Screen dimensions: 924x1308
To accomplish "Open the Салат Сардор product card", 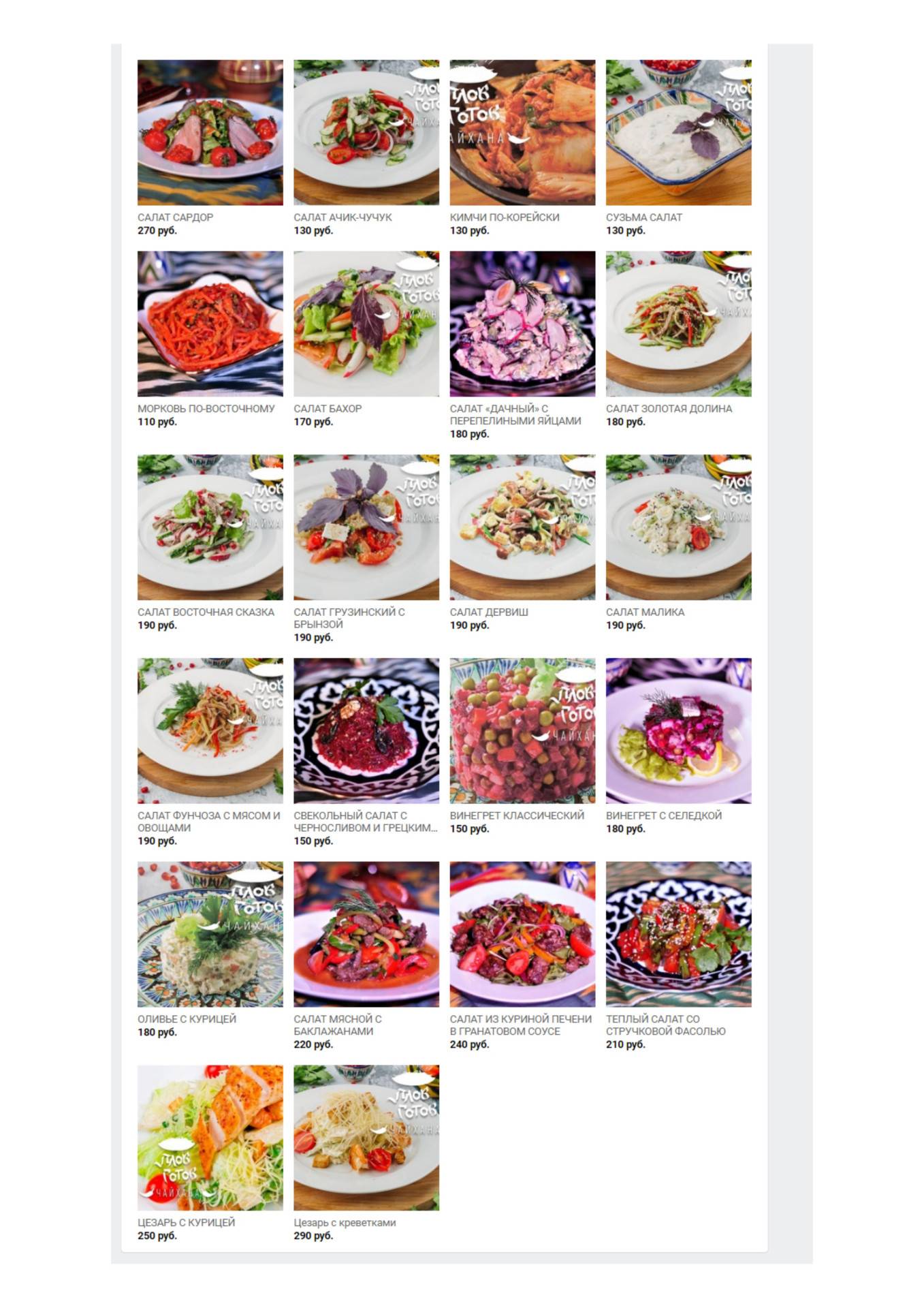I will click(x=210, y=133).
